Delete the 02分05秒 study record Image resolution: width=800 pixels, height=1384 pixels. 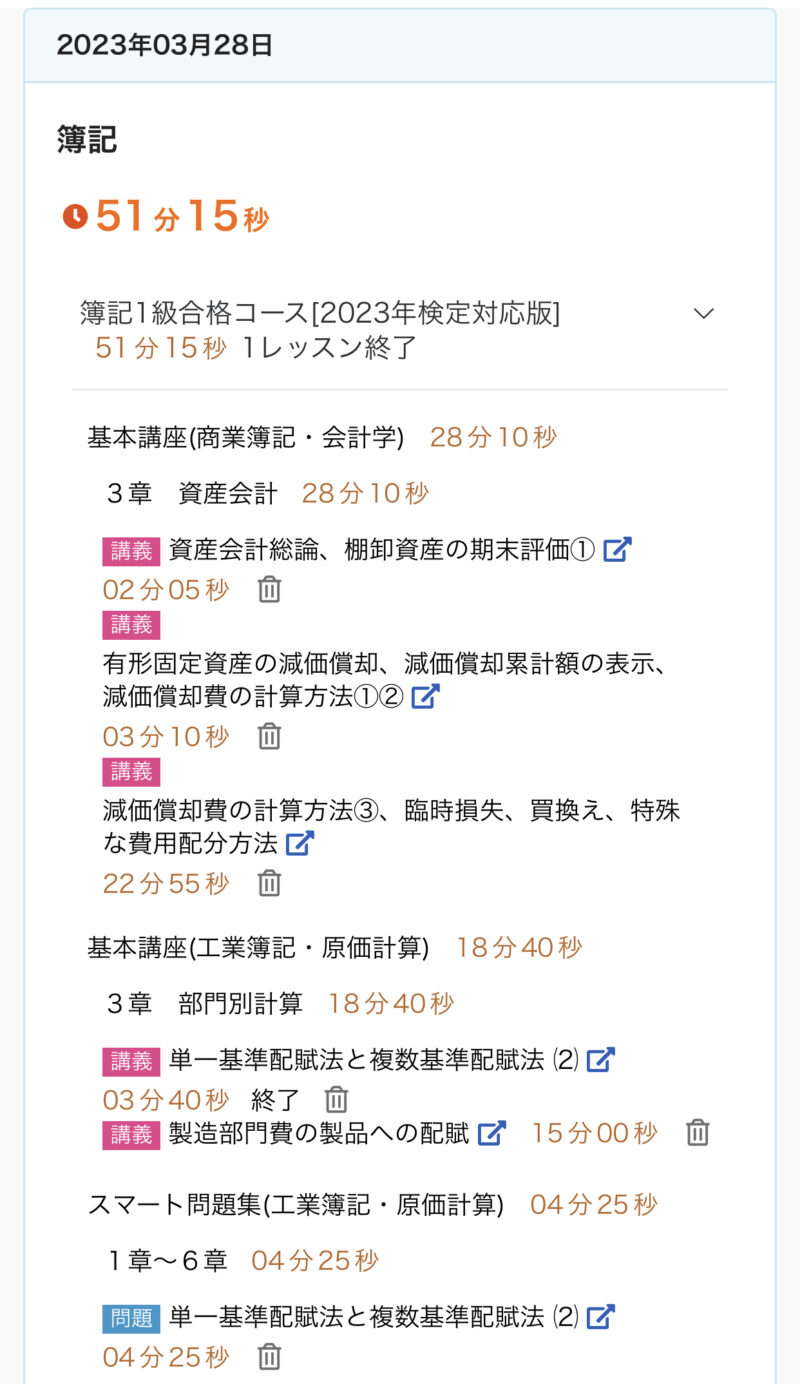tap(269, 590)
